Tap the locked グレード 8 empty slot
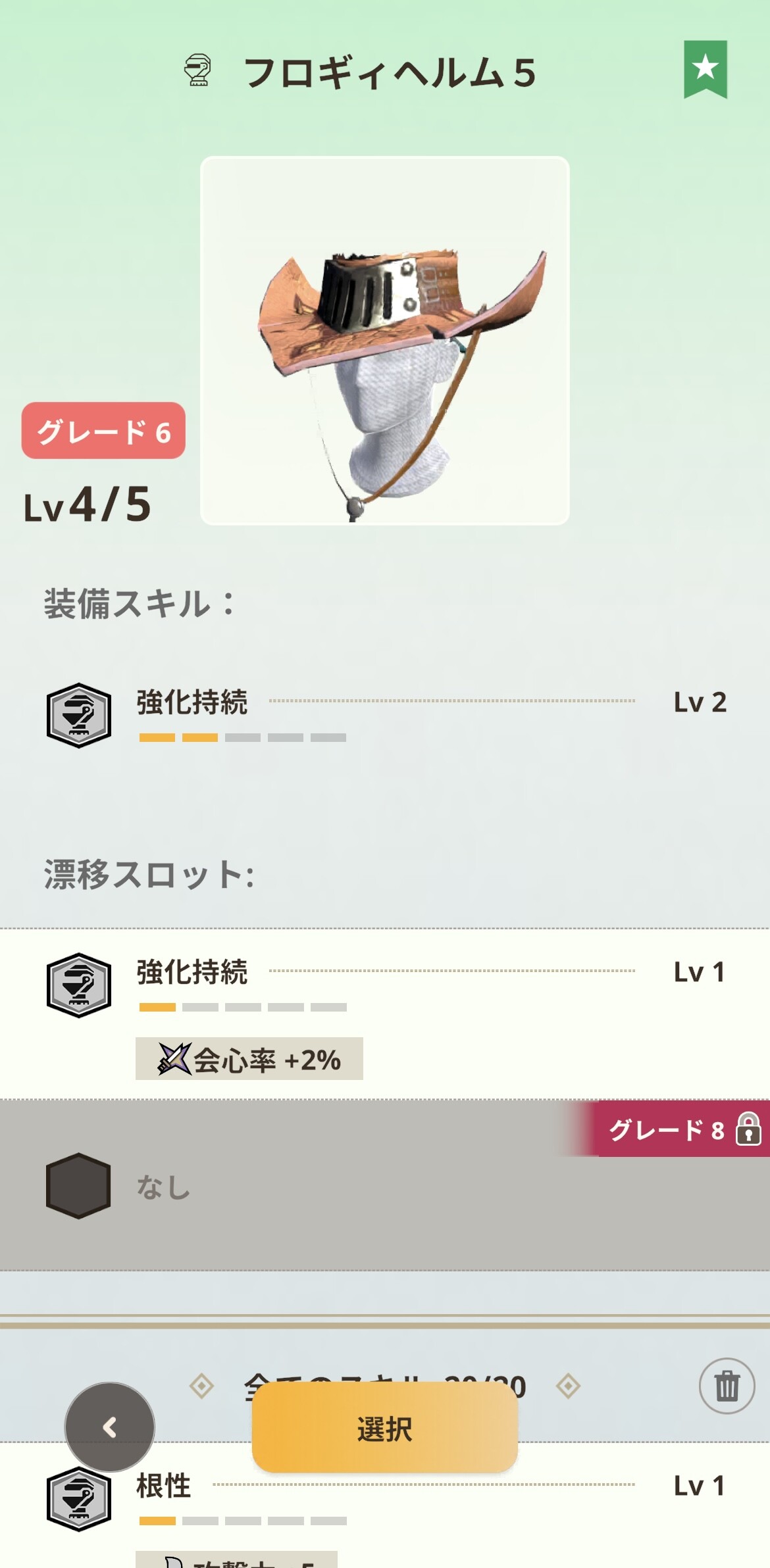Image resolution: width=770 pixels, height=1568 pixels. (x=384, y=1186)
